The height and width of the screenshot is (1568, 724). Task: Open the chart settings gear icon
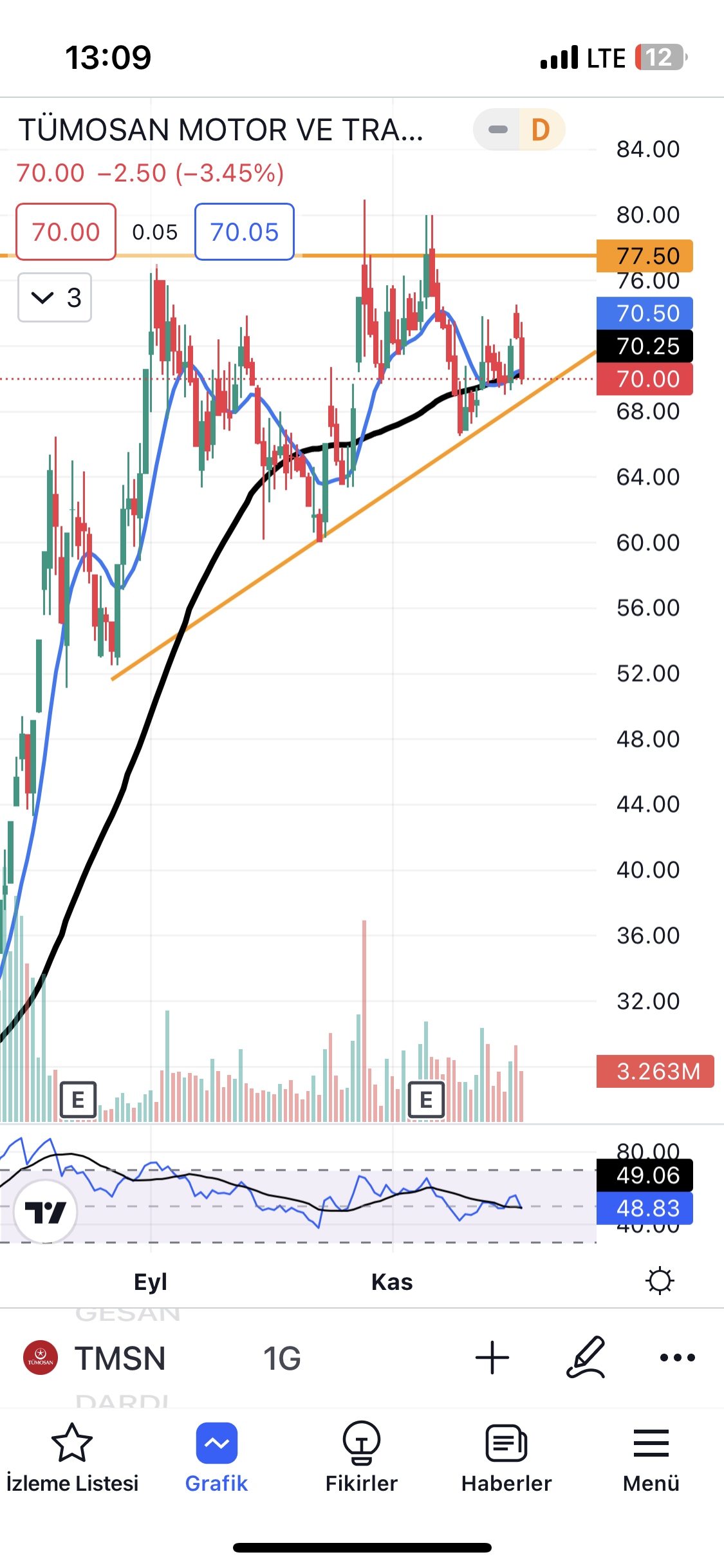tap(660, 1280)
